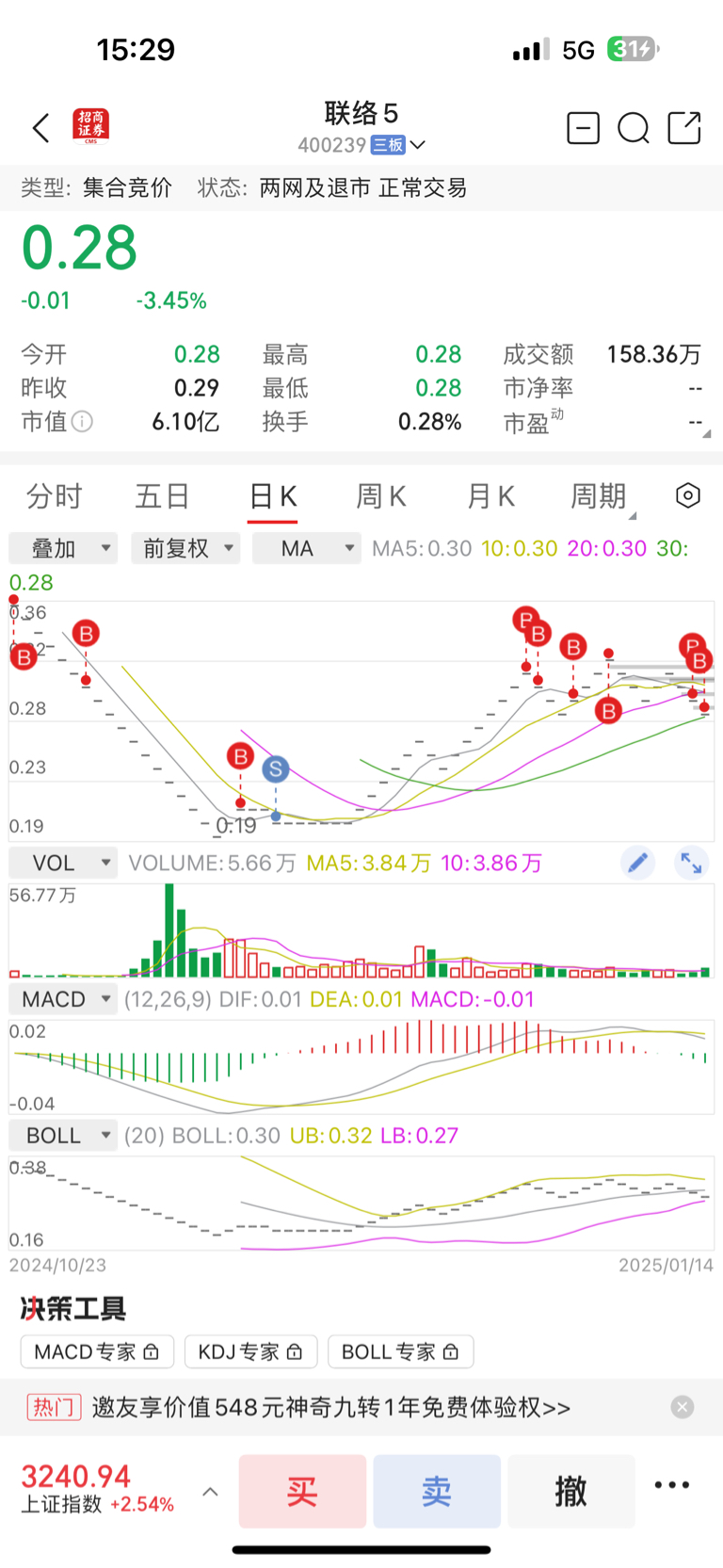The height and width of the screenshot is (1568, 723).
Task: Share this stock via the share icon
Action: click(684, 127)
